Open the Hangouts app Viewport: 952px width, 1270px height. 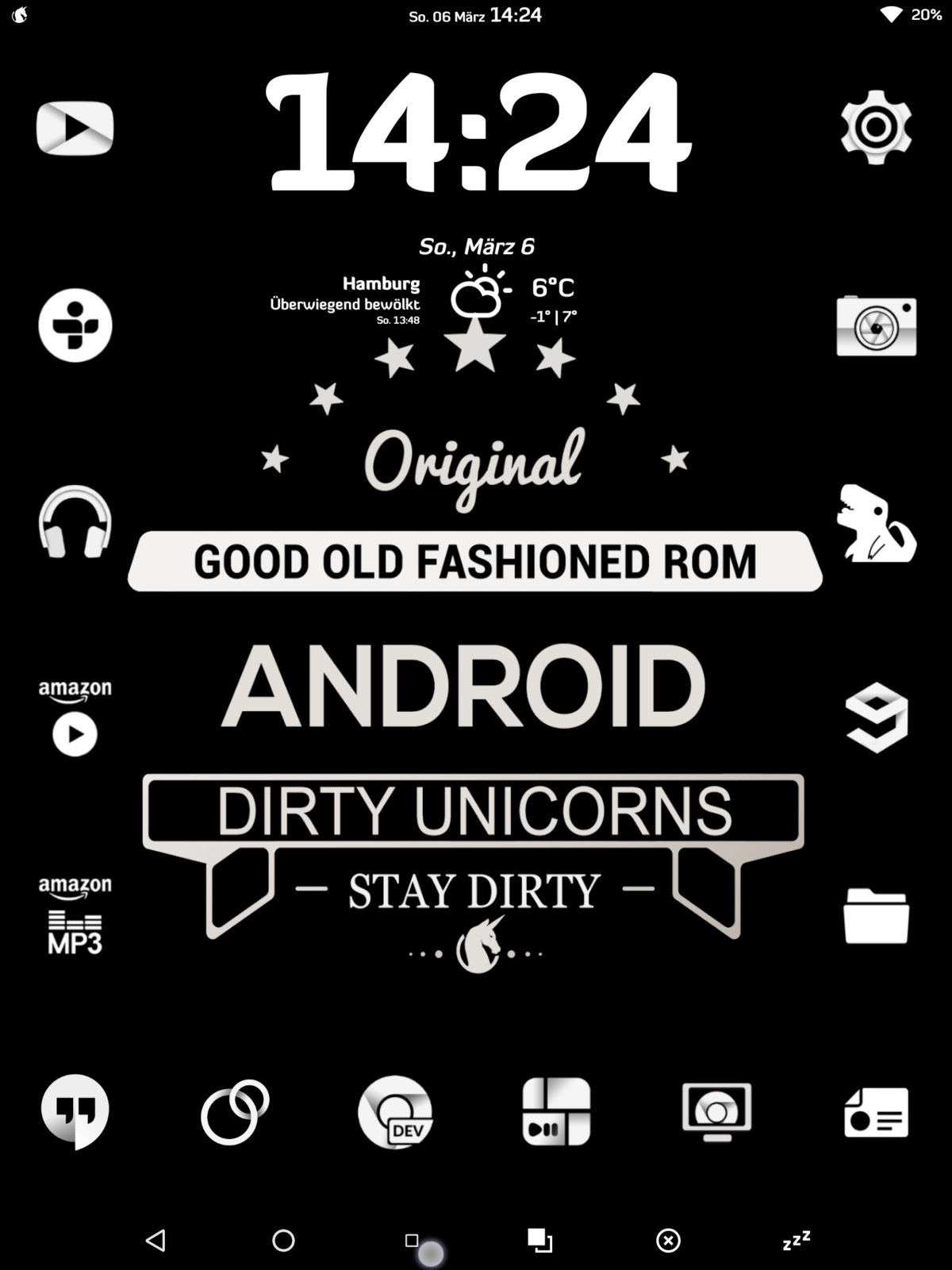(75, 1111)
